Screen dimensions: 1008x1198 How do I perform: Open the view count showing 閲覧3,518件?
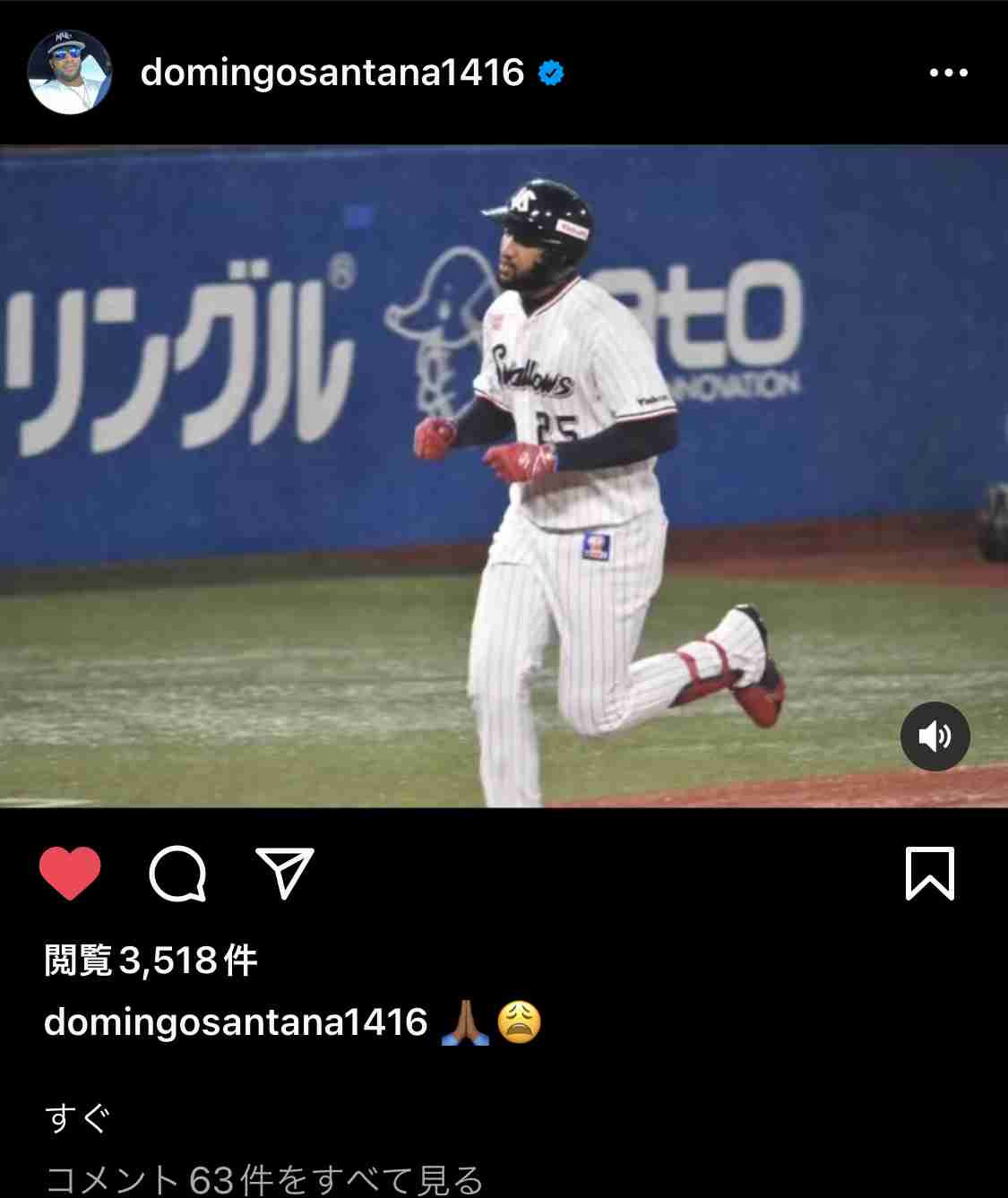(151, 960)
